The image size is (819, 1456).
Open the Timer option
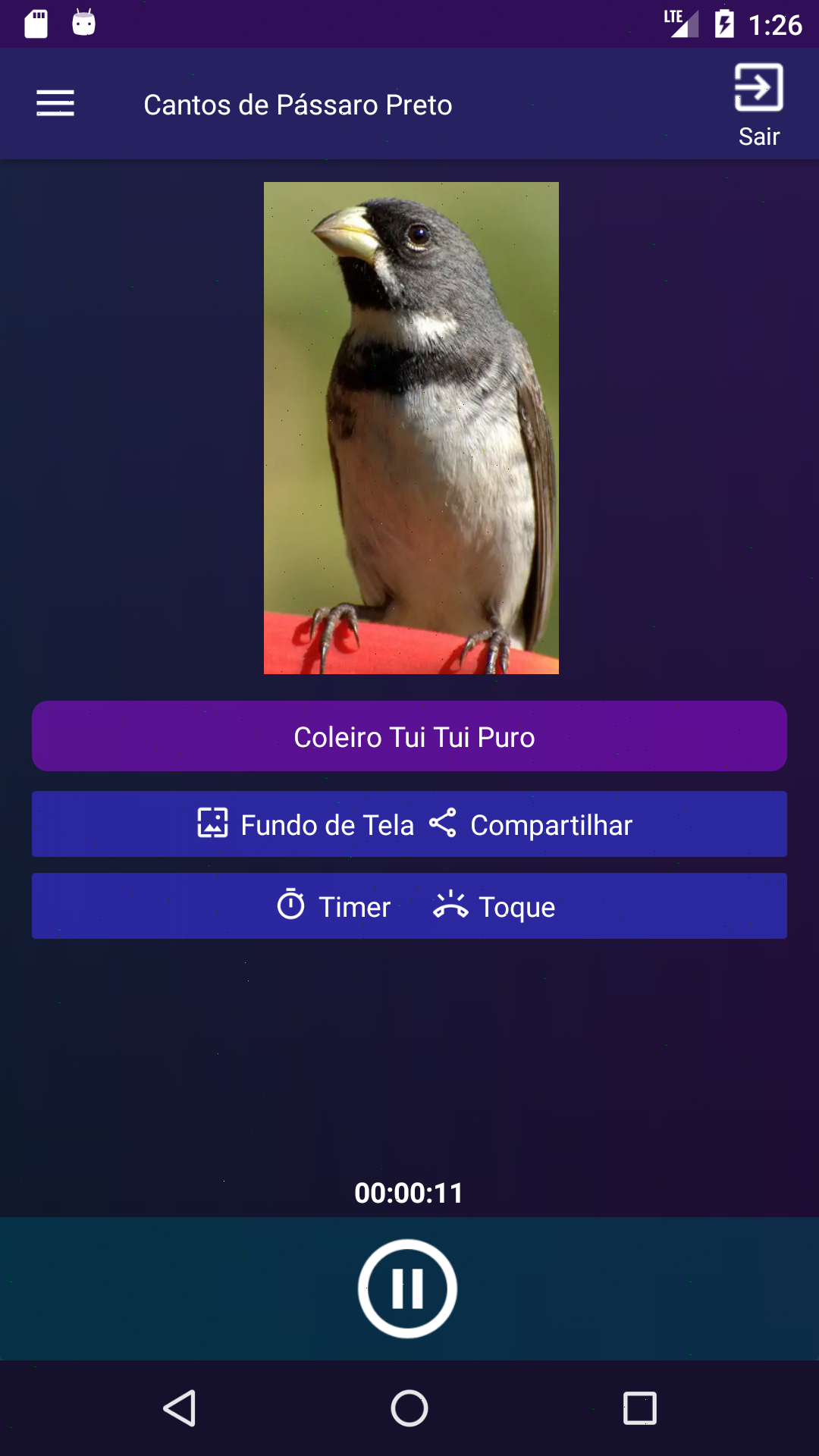pos(334,906)
